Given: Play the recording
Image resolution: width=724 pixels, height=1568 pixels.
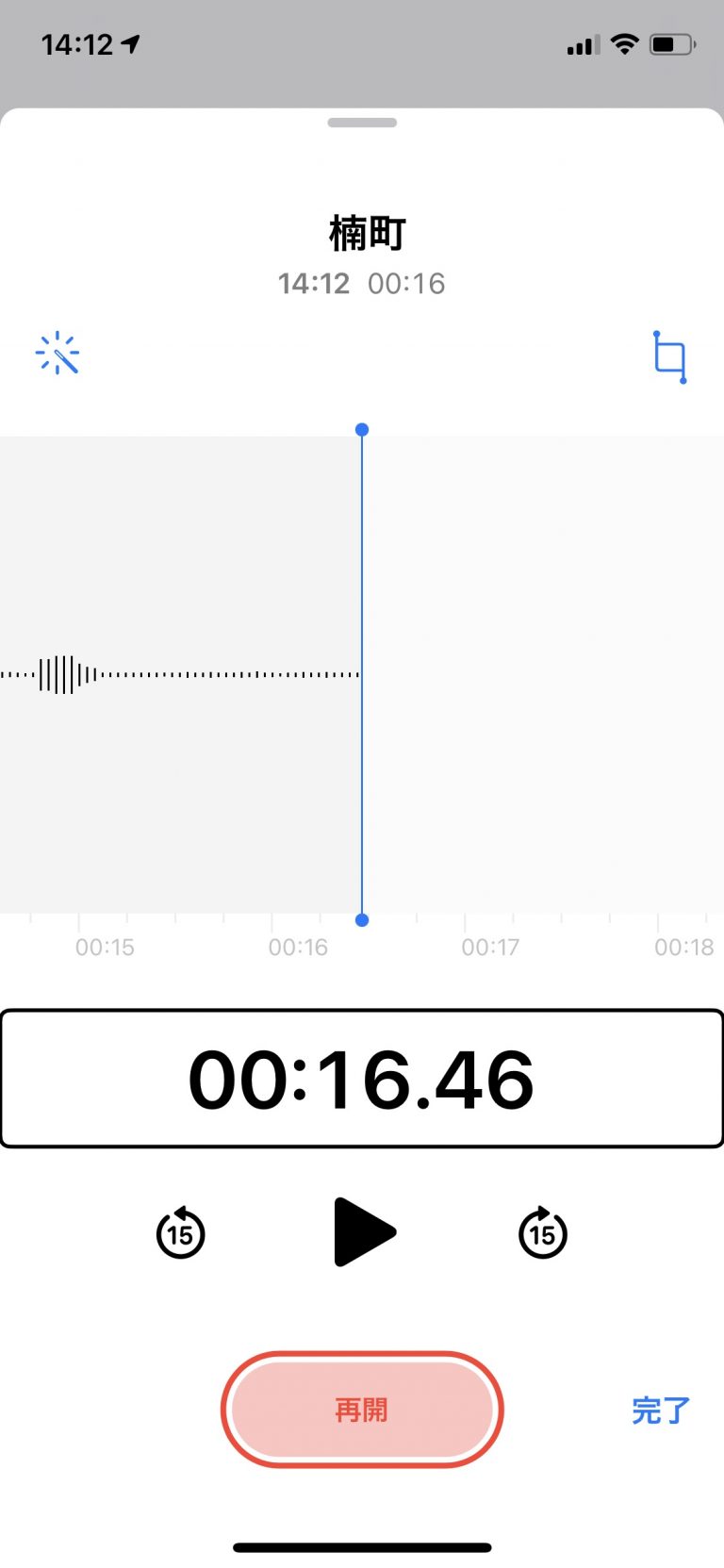Looking at the screenshot, I should 365,1231.
